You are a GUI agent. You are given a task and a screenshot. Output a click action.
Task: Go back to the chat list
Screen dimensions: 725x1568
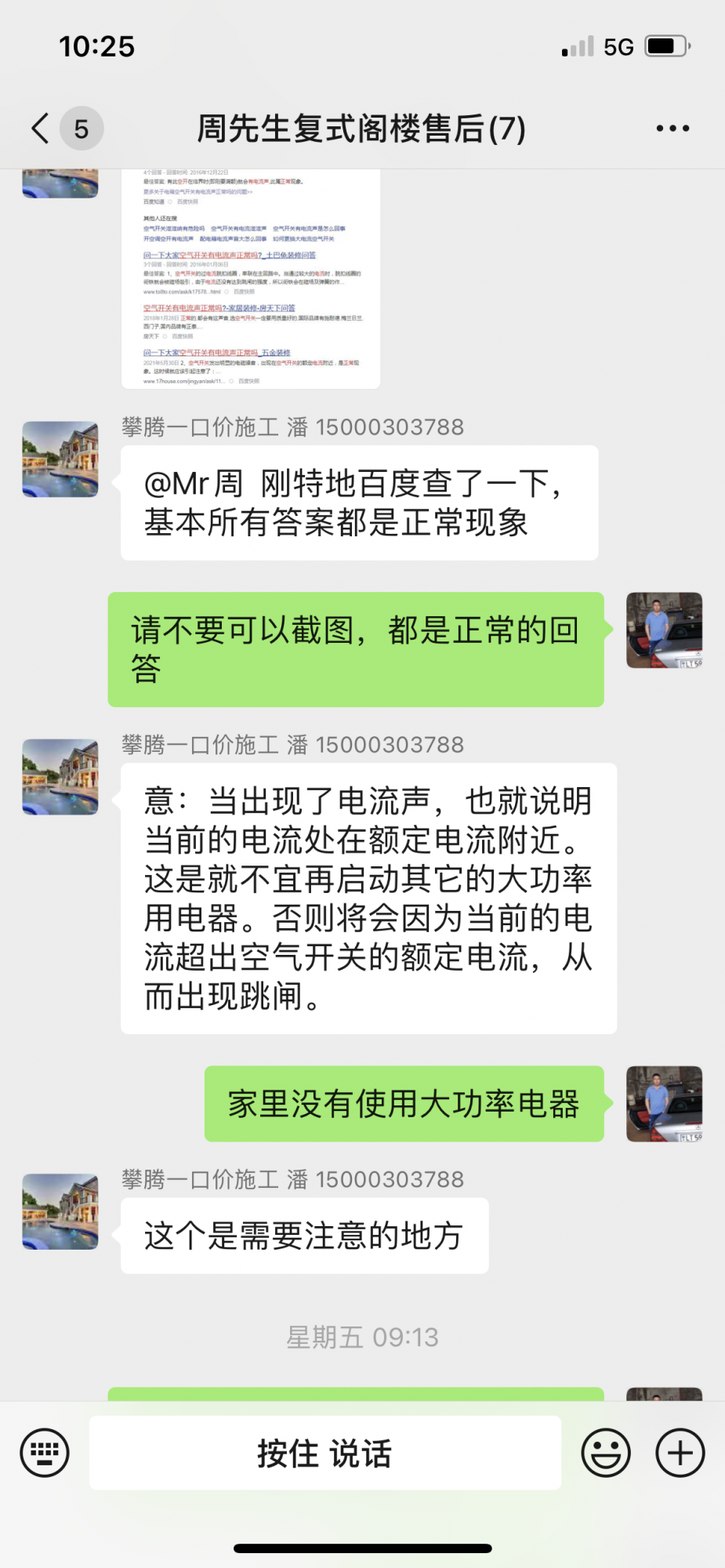(41, 129)
